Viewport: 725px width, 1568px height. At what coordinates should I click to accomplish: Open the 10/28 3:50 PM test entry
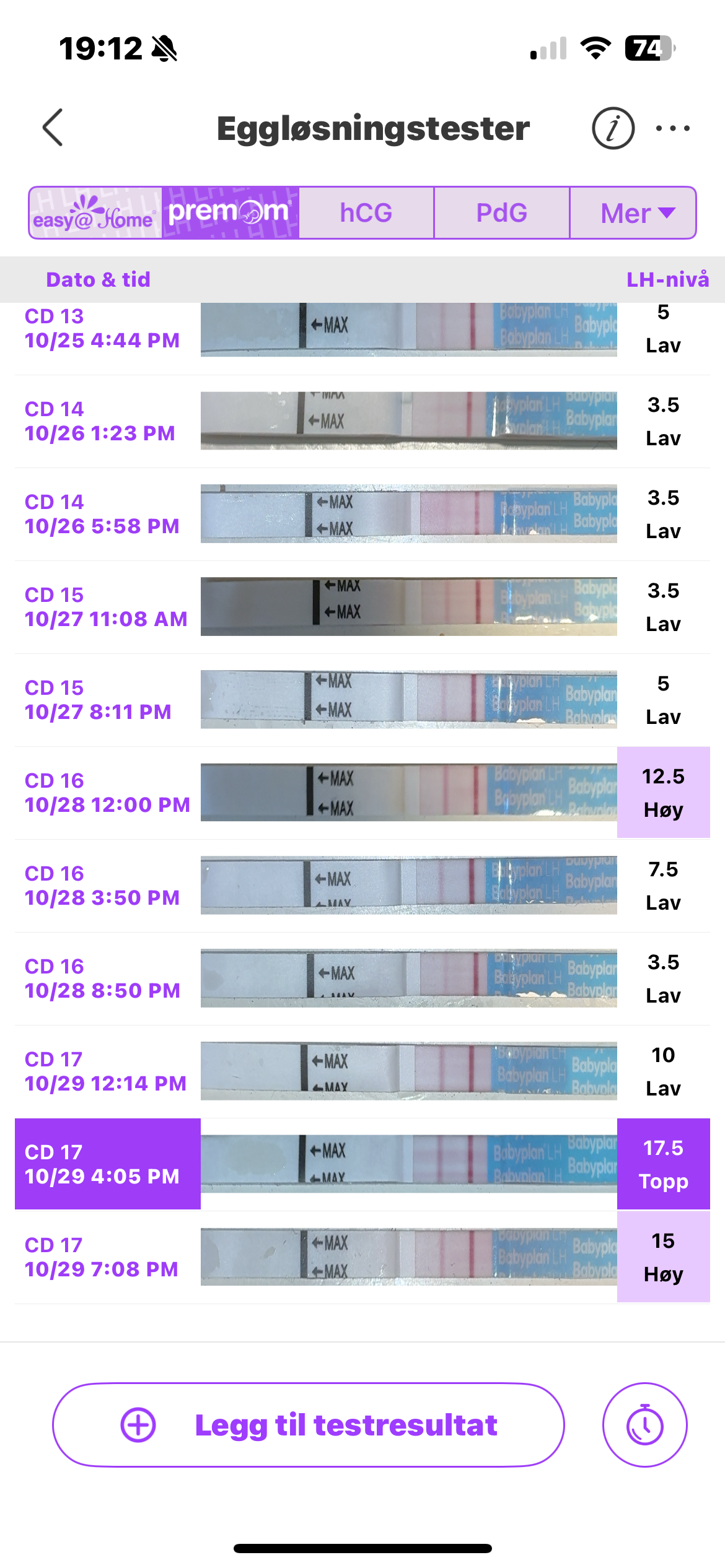(x=362, y=885)
